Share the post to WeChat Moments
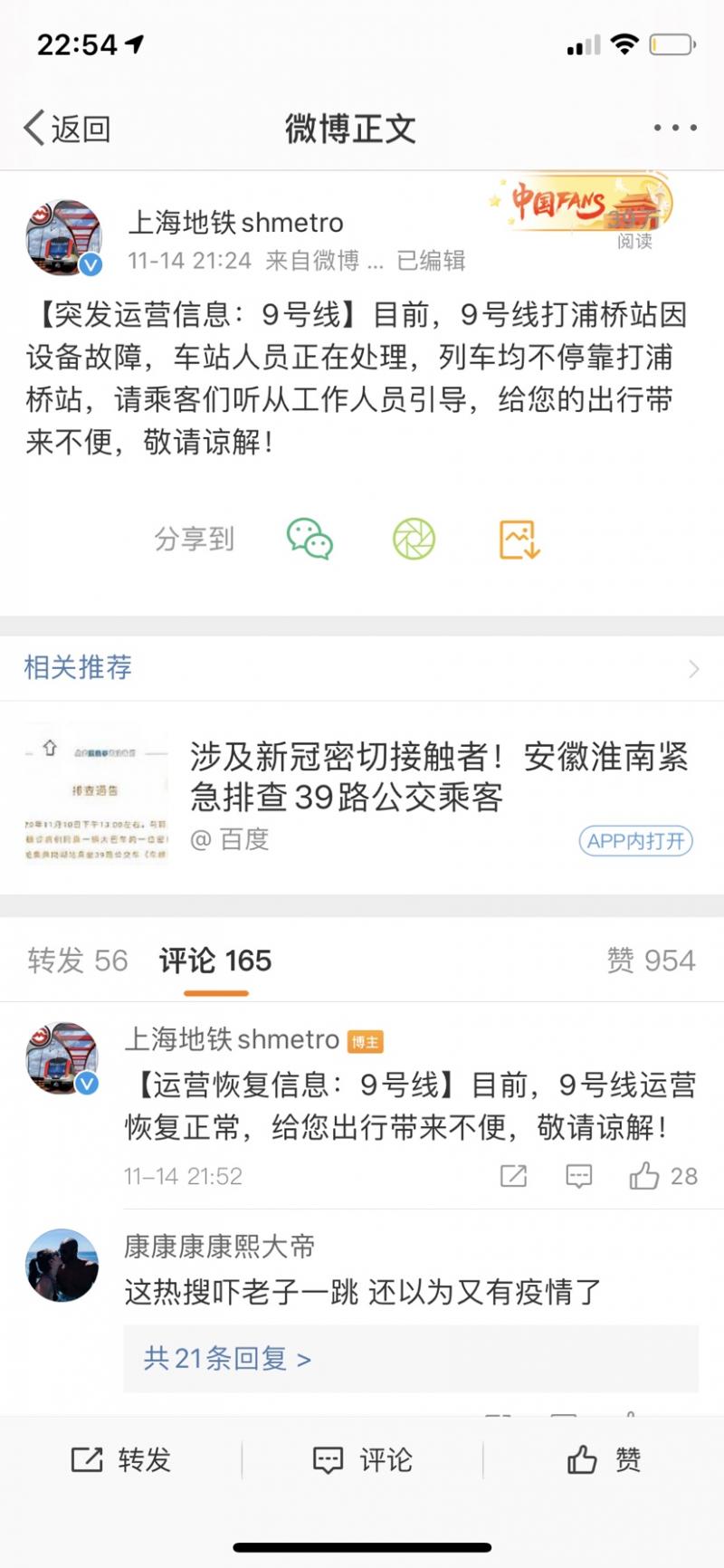The width and height of the screenshot is (724, 1568). tap(414, 540)
